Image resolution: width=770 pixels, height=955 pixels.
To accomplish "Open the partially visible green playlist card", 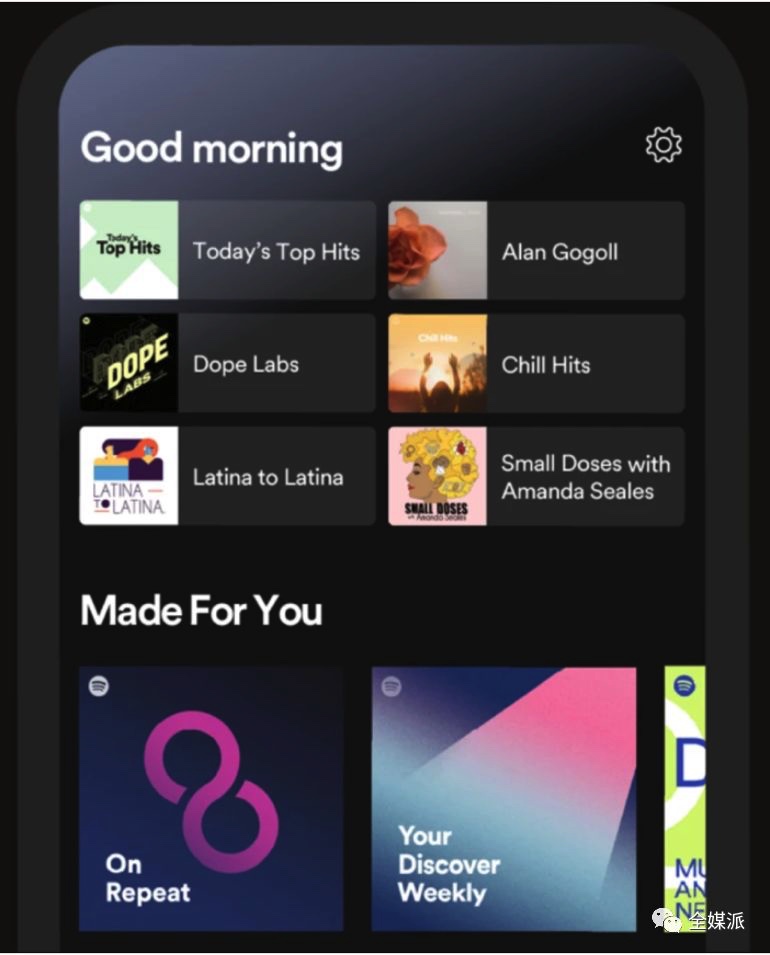I will (x=685, y=798).
